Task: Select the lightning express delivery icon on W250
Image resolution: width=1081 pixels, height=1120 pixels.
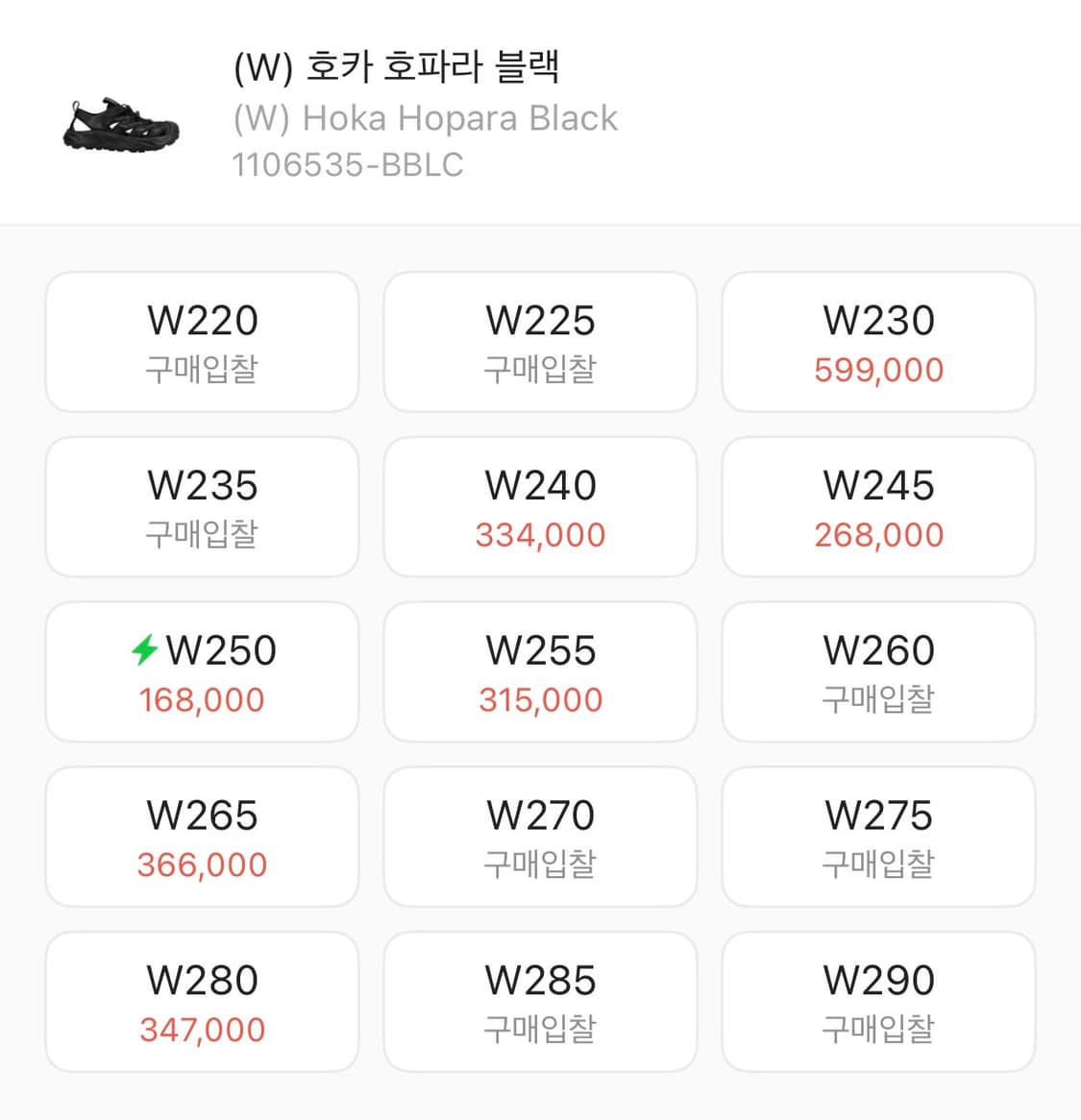Action: click(144, 649)
